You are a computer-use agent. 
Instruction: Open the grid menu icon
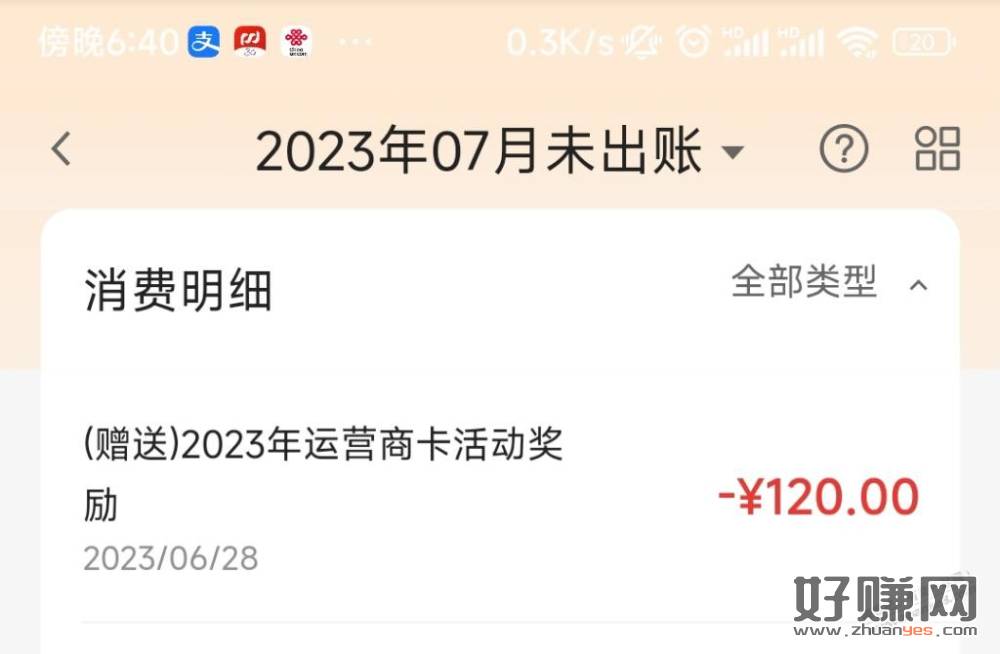coord(937,150)
